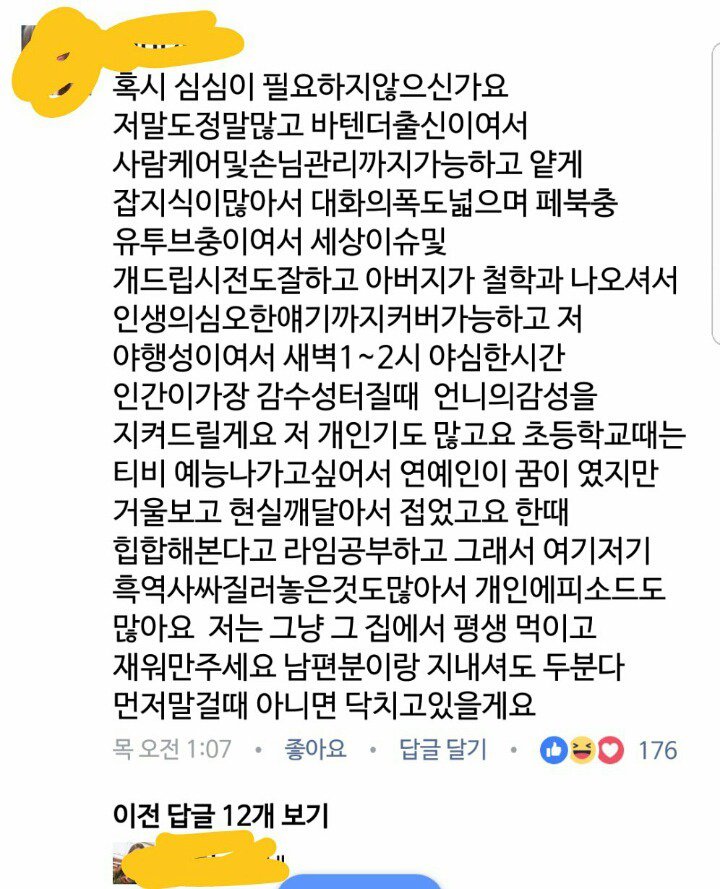
Task: Reply via 답글 달기
Action: click(442, 749)
